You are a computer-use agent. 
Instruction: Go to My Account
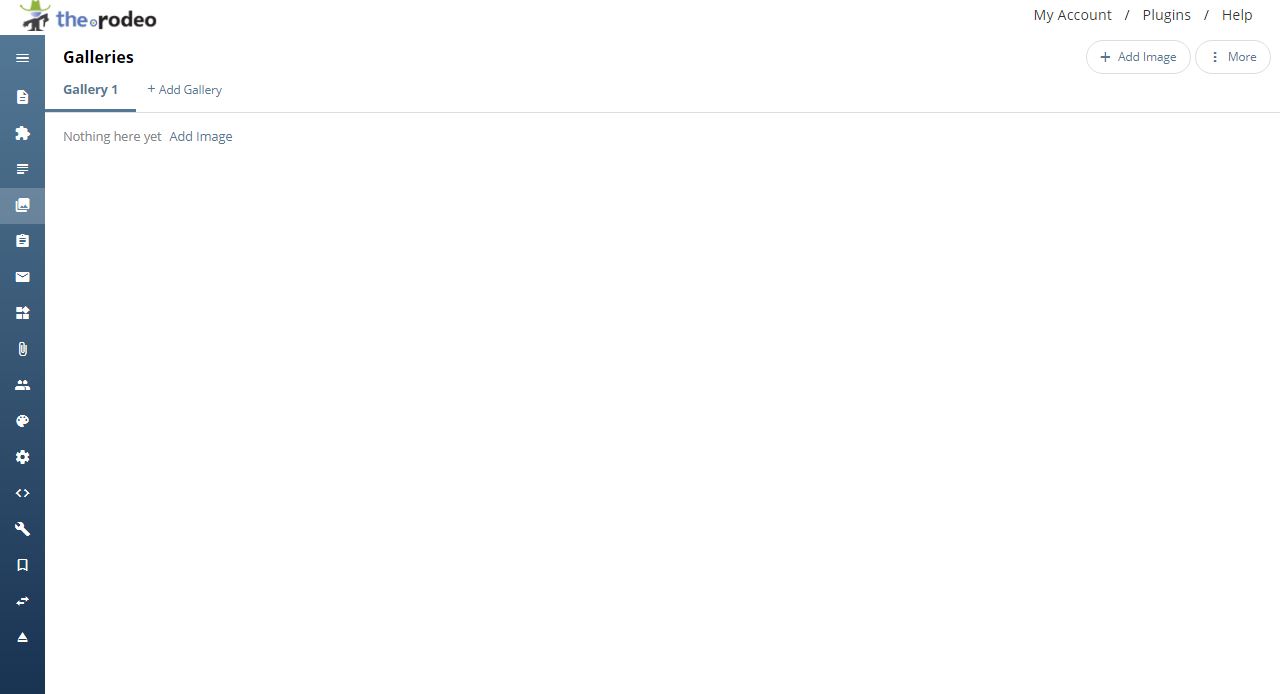[1072, 15]
